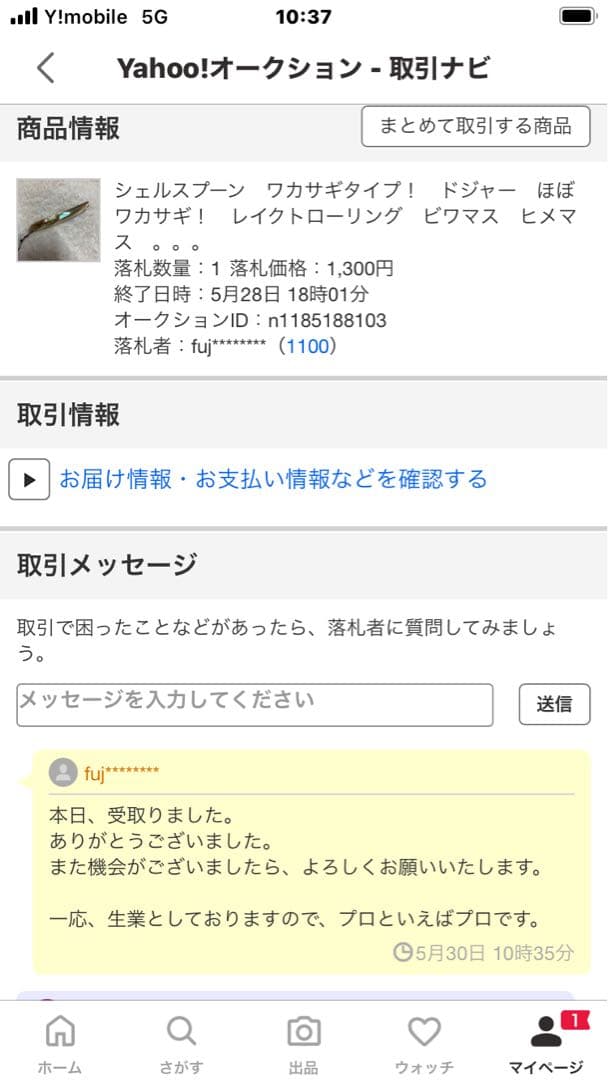608x1080 pixels.
Task: Switch to the さがす search tab
Action: click(181, 1043)
